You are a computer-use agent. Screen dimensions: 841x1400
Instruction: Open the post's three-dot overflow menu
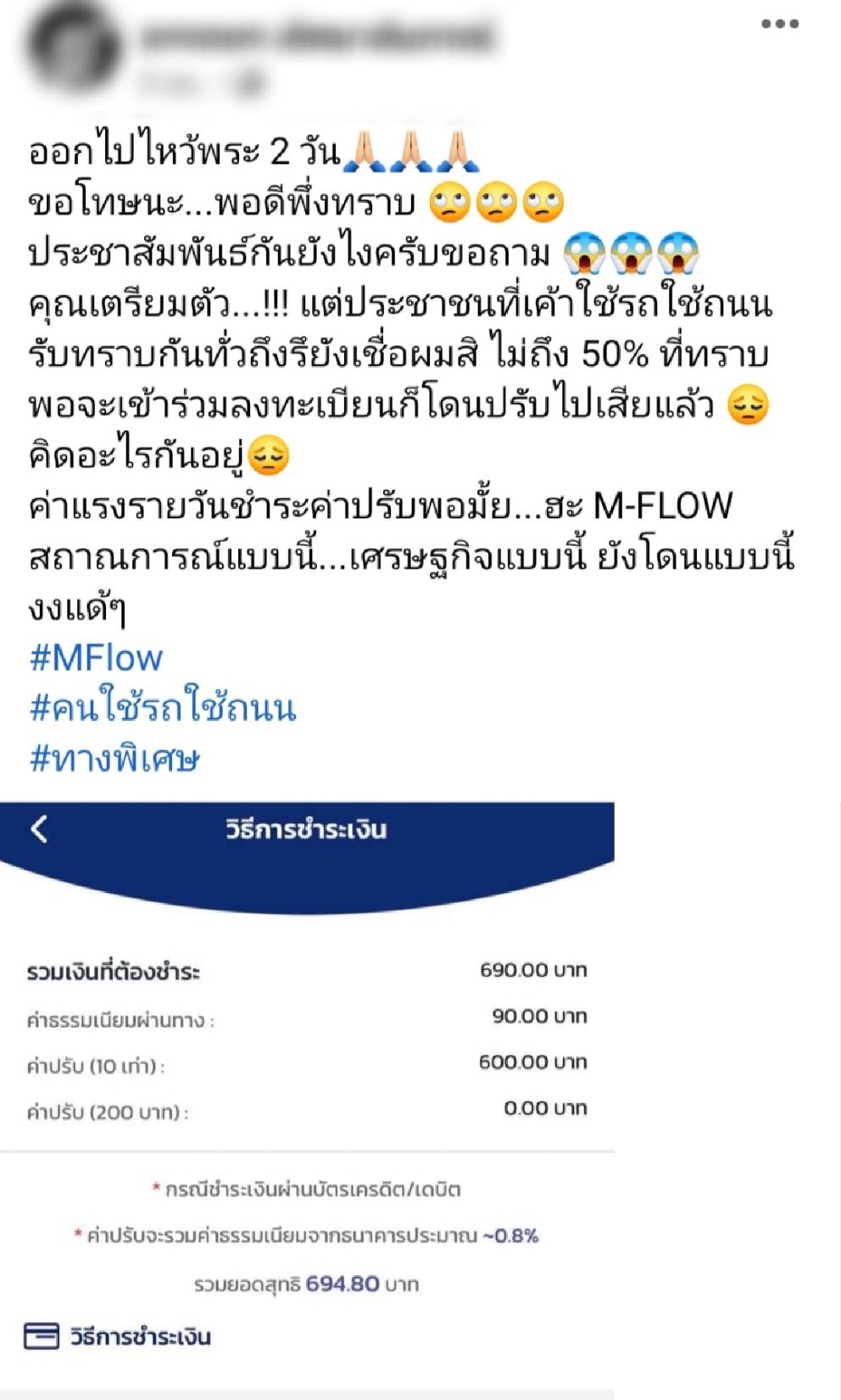[x=779, y=24]
